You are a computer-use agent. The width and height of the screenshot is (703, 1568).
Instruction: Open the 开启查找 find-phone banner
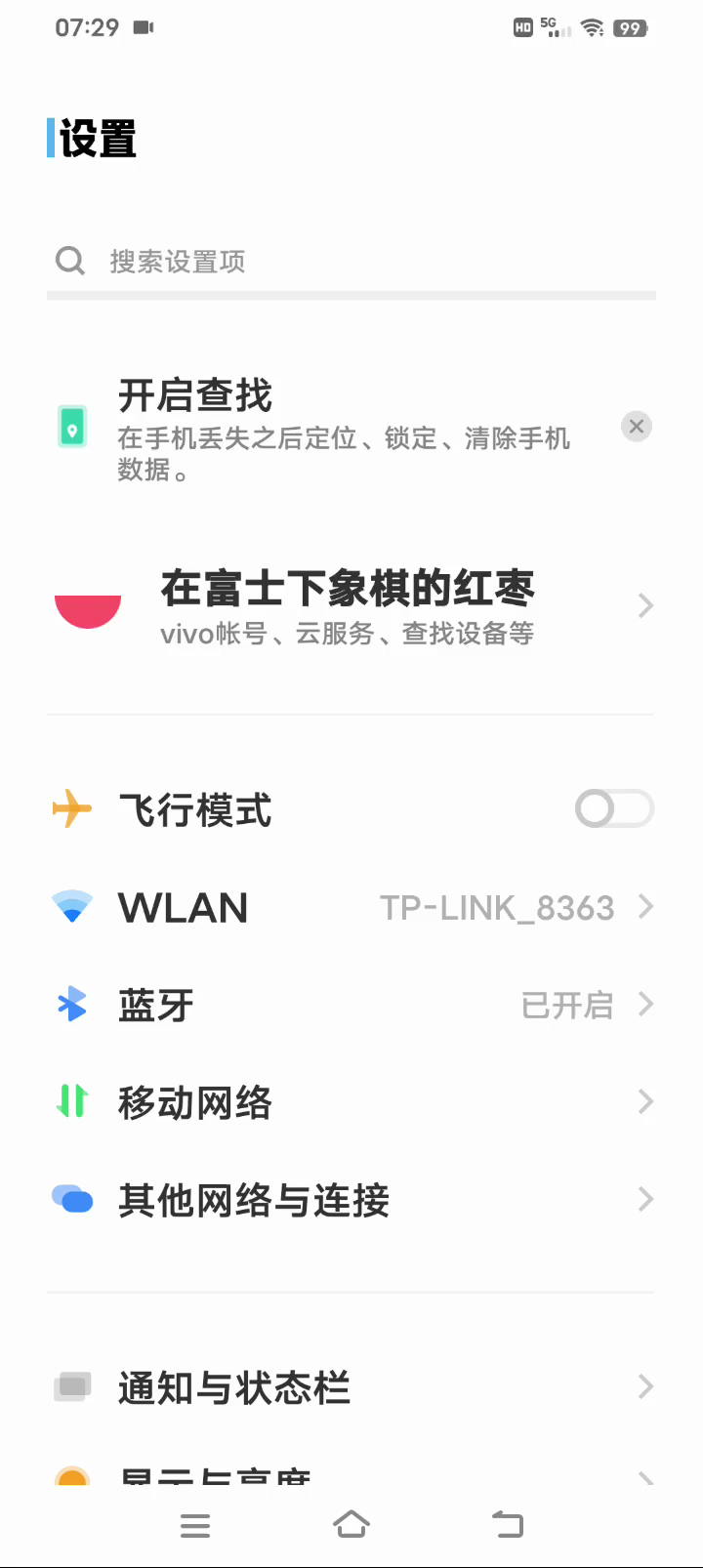pyautogui.click(x=332, y=430)
